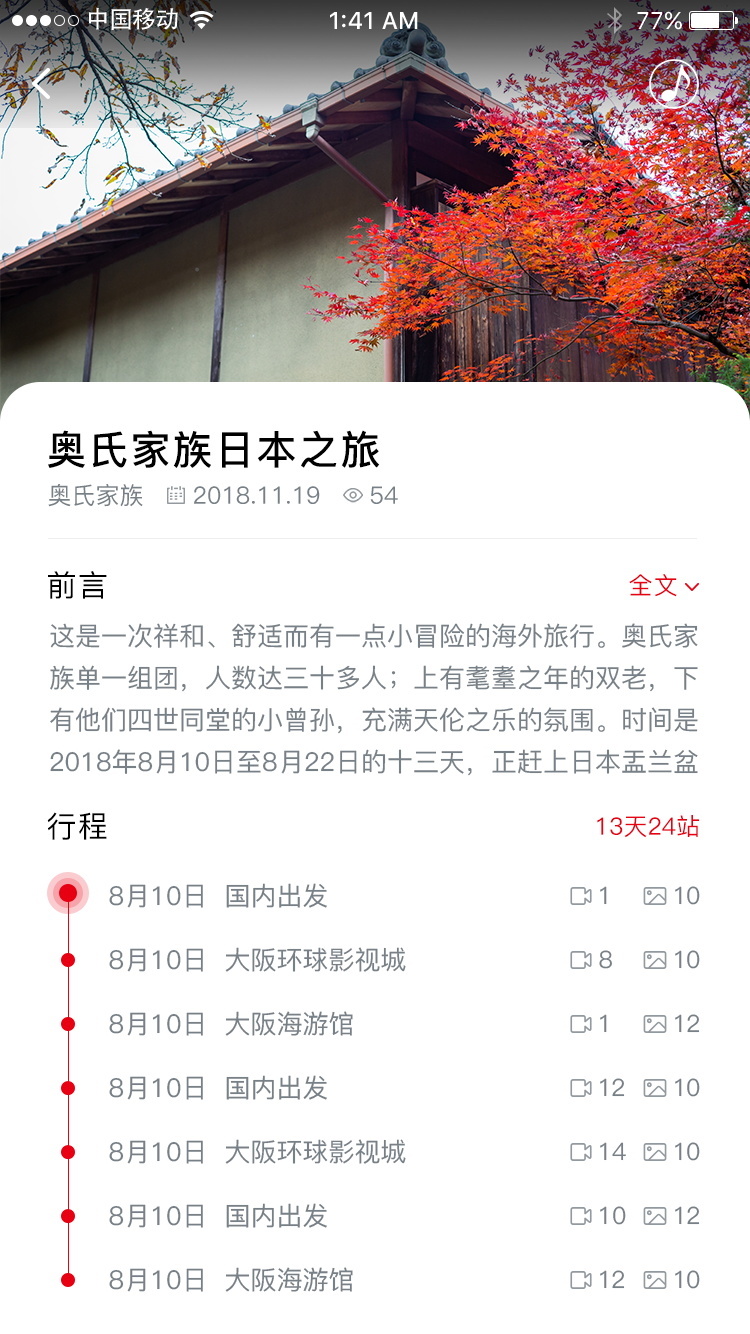Tap the camera icon showing 8 videos
Viewport: 750px width, 1334px height.
(580, 960)
